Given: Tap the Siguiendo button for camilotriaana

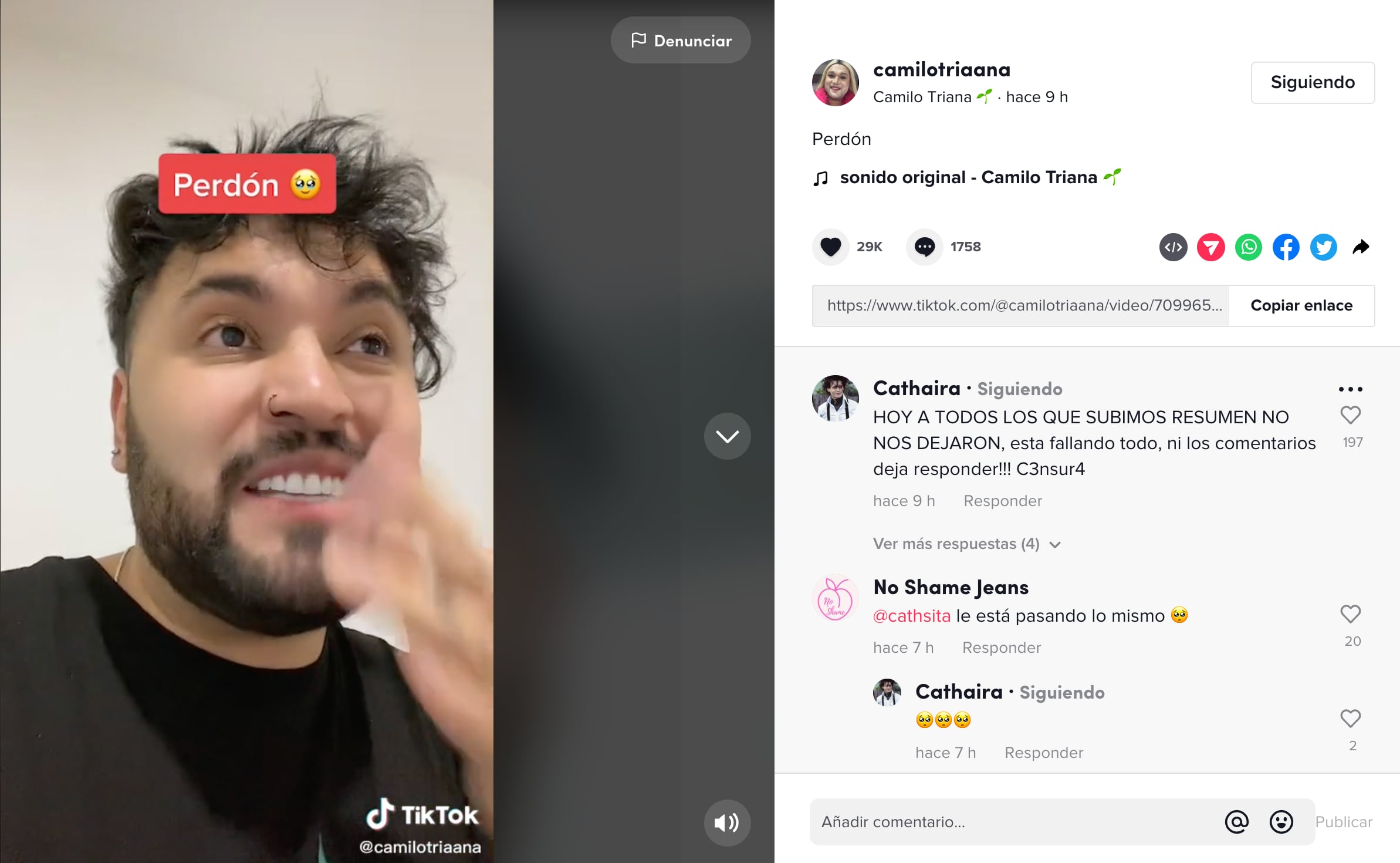Looking at the screenshot, I should (x=1313, y=82).
